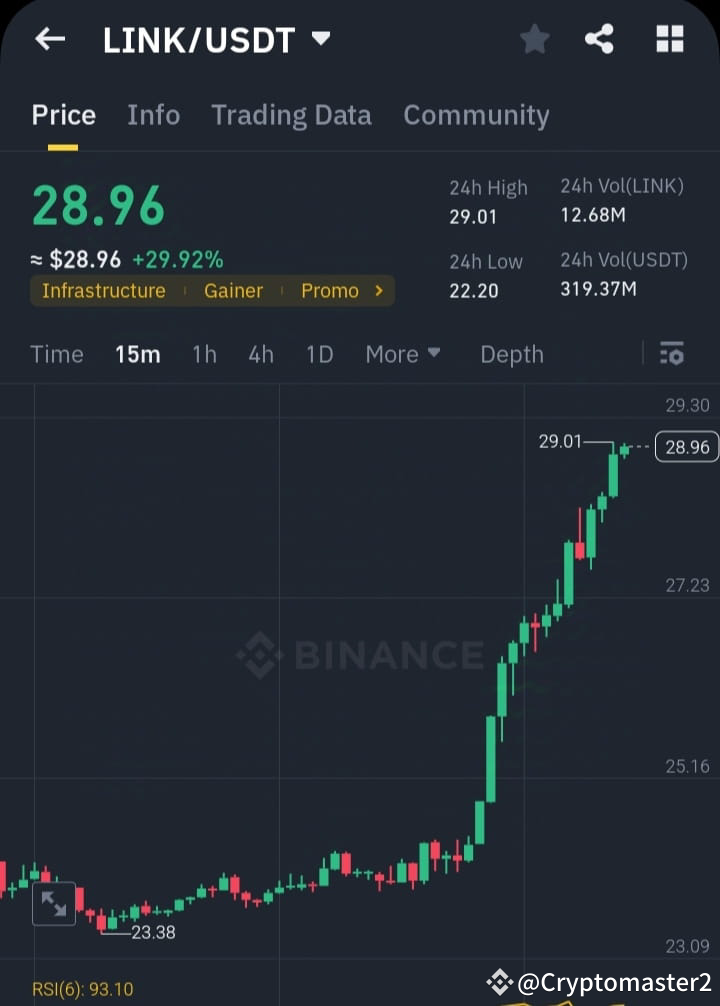Select the 1D candle interval

tap(319, 354)
